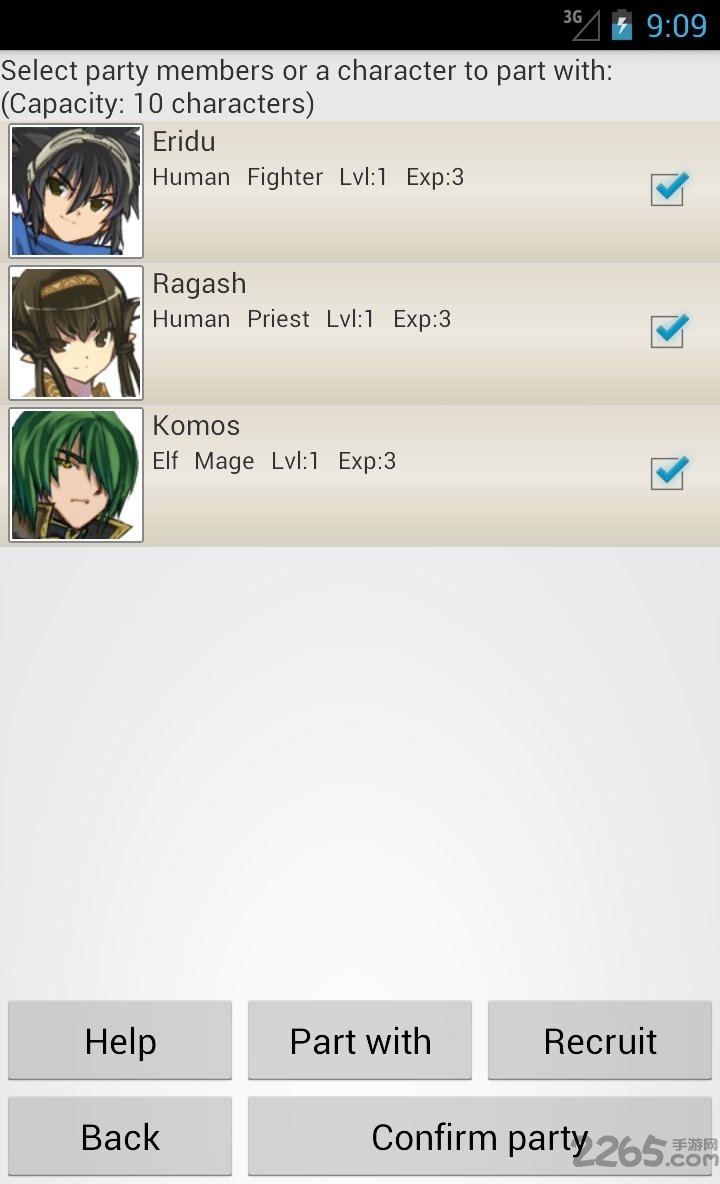Select the Komos Elf Mage row
Screen dimensions: 720x1184
click(x=360, y=476)
